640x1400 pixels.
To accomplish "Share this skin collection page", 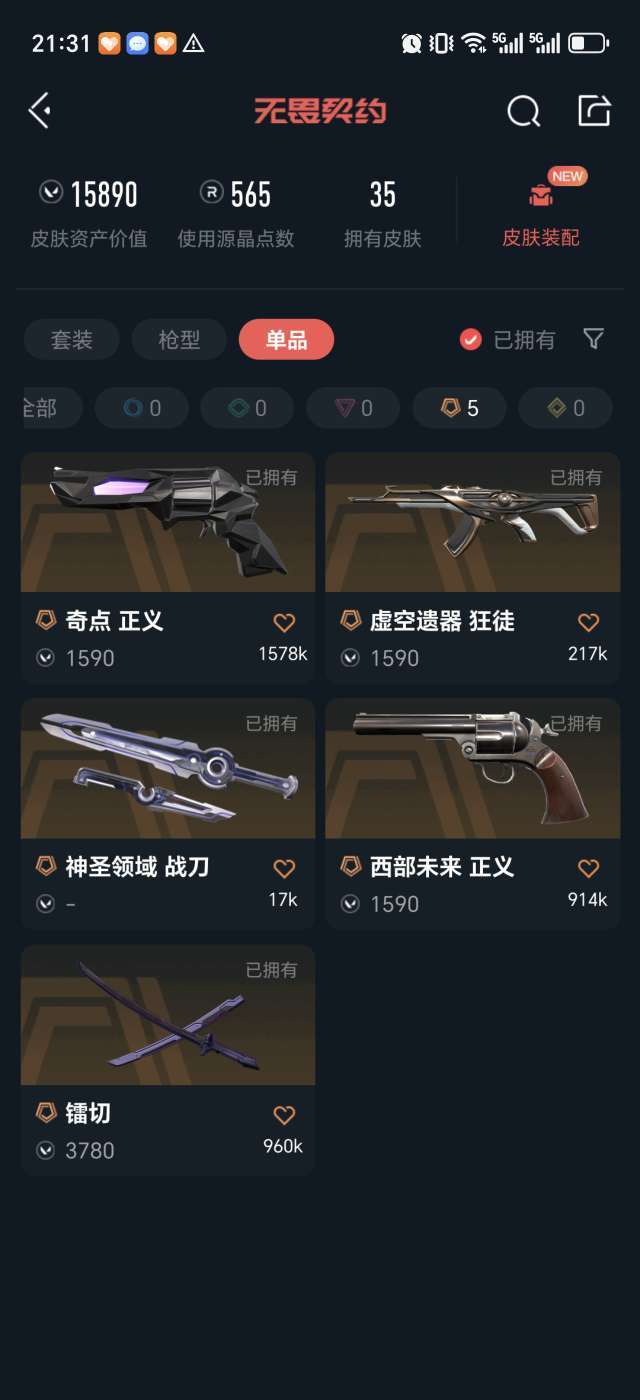I will tap(594, 110).
